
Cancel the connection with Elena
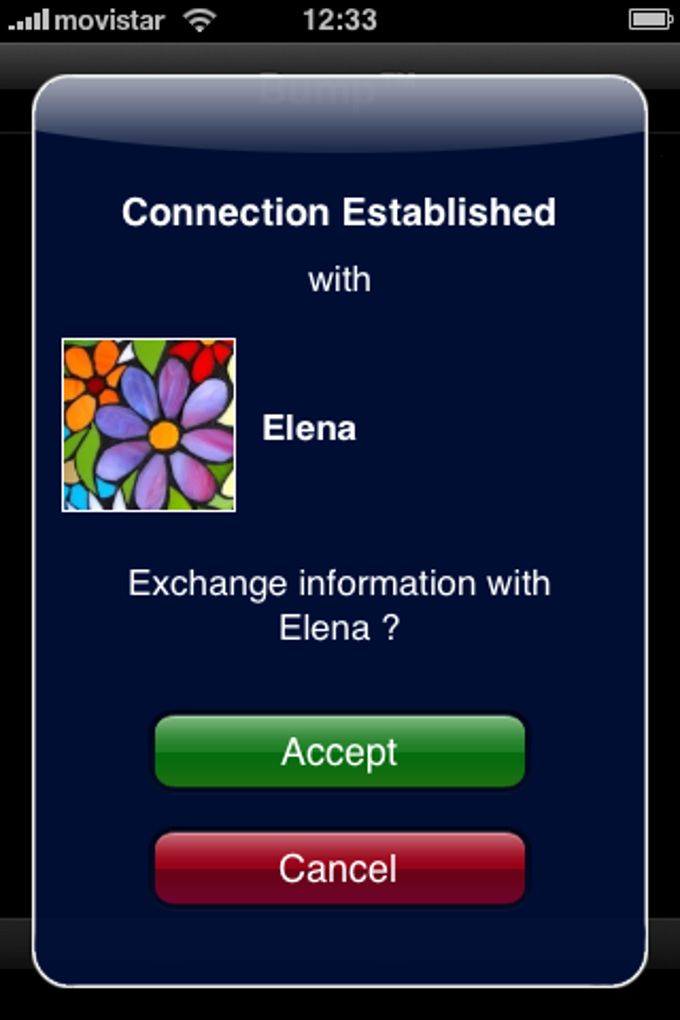tap(339, 868)
